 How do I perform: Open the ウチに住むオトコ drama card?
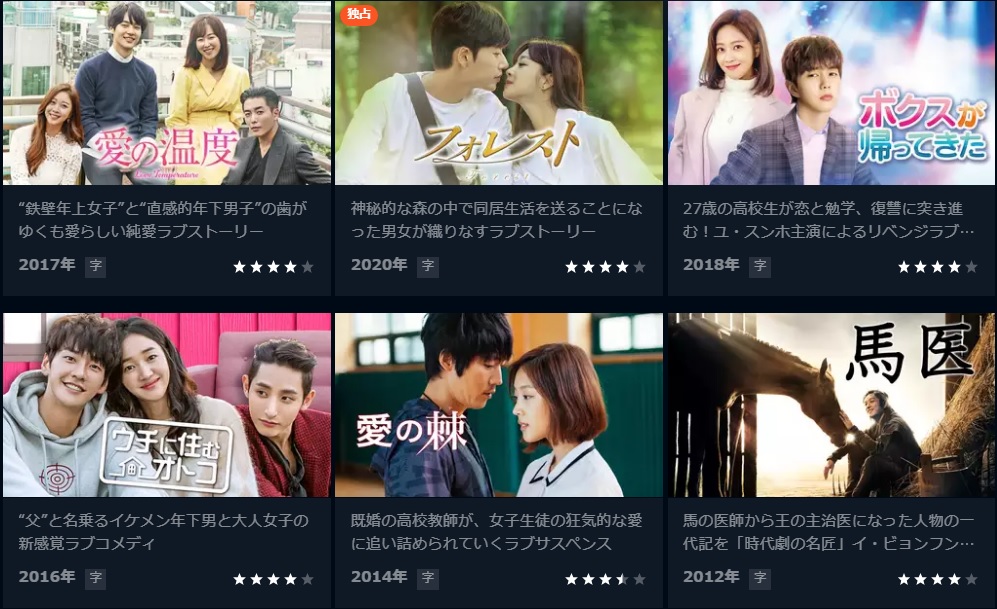click(166, 405)
